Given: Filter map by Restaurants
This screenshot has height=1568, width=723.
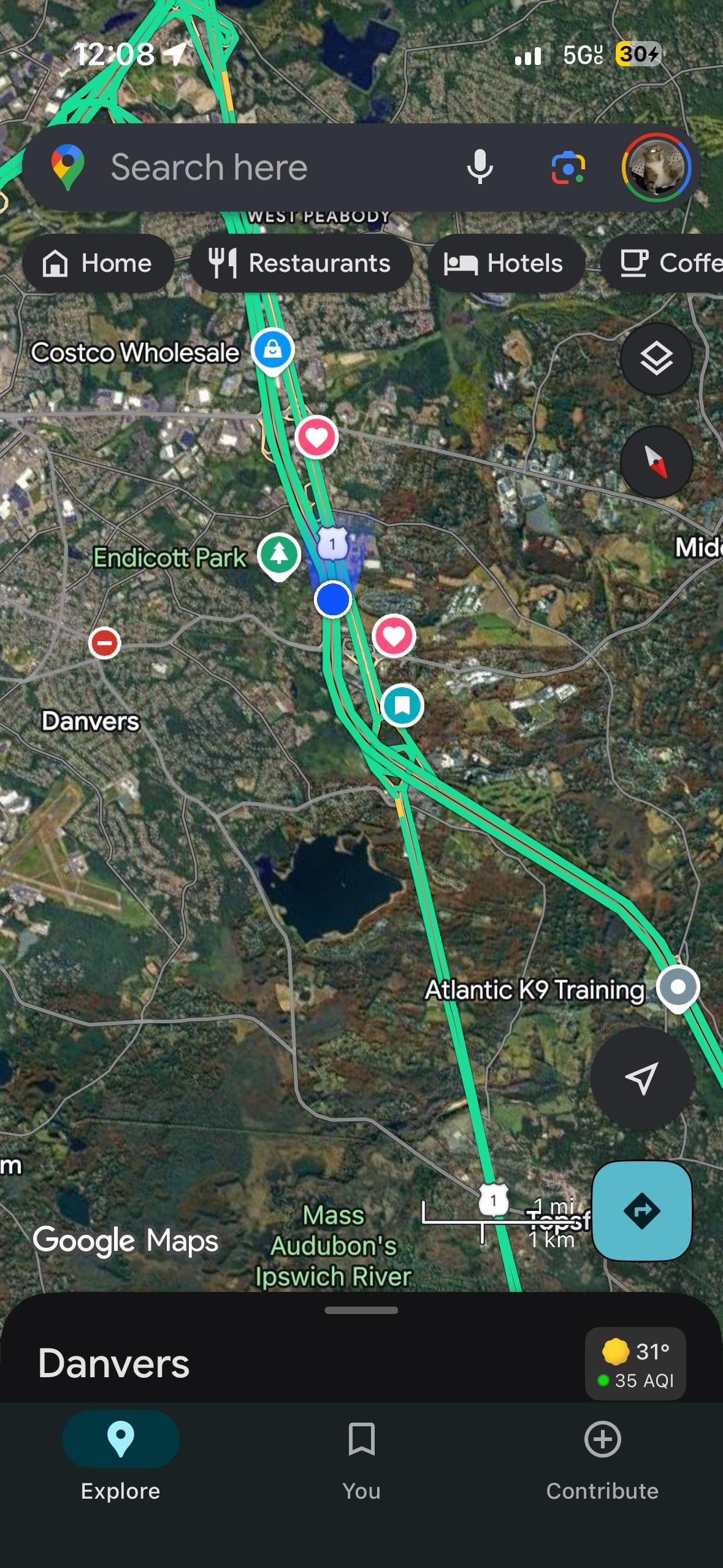Looking at the screenshot, I should 300,263.
